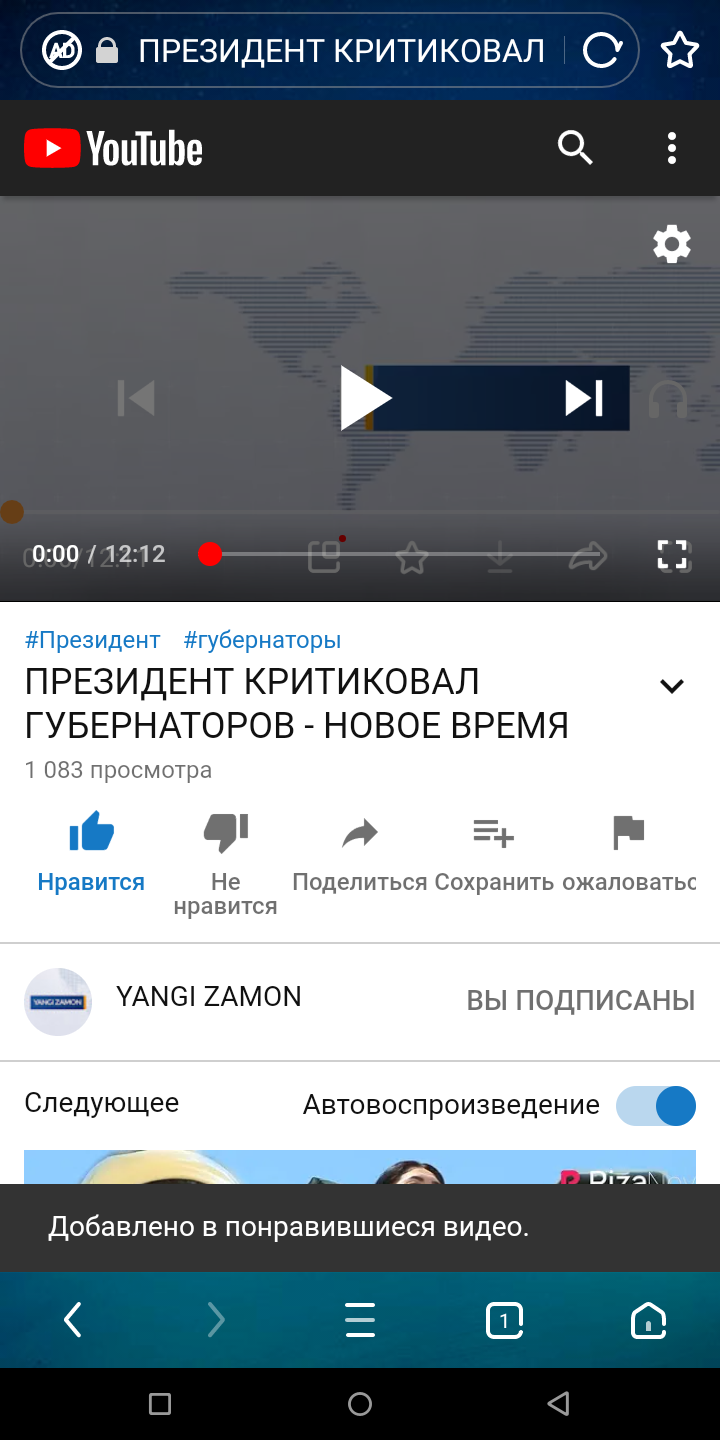Screen dimensions: 720x1440
Task: Open YouTube search
Action: [575, 148]
